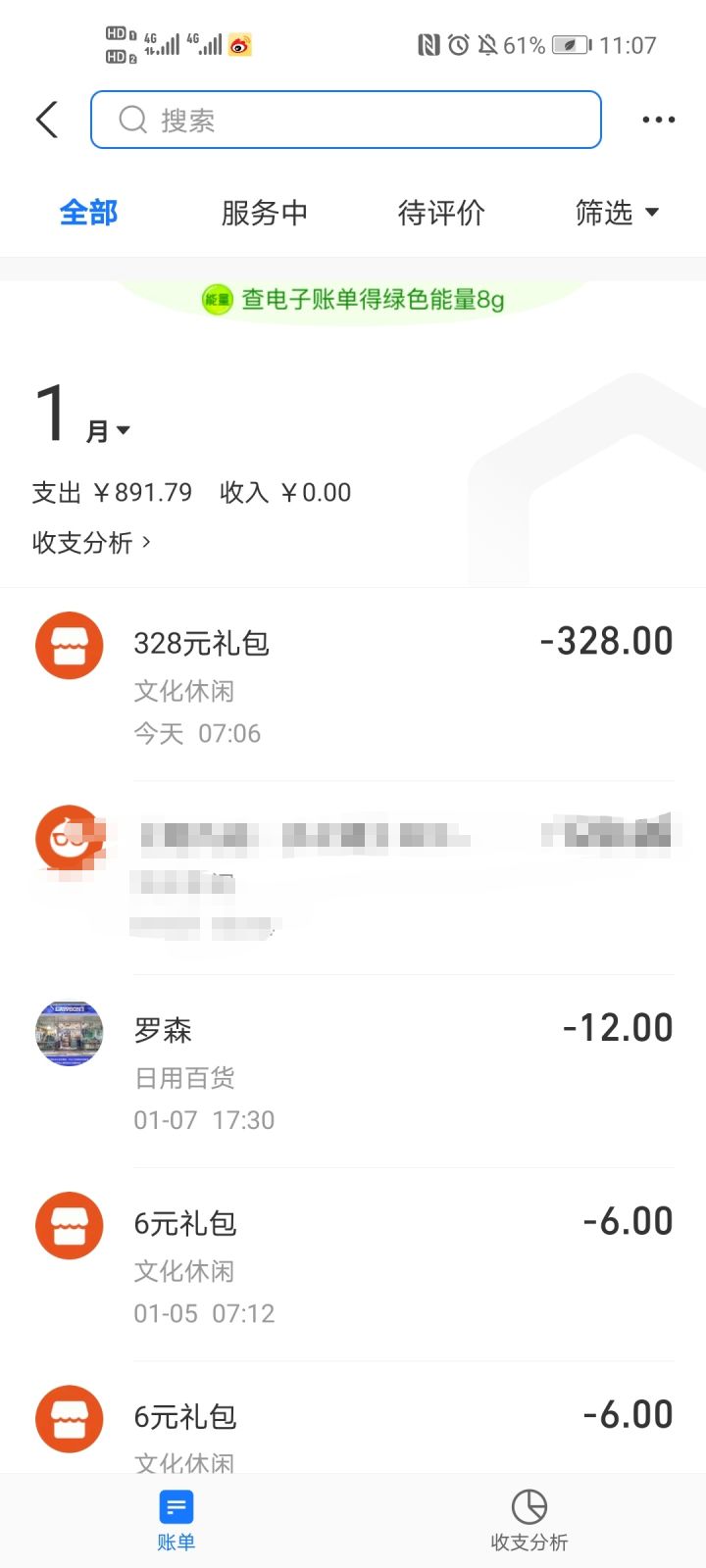Expand the 1月 month selector dropdown
The width and height of the screenshot is (706, 1568).
[x=83, y=419]
